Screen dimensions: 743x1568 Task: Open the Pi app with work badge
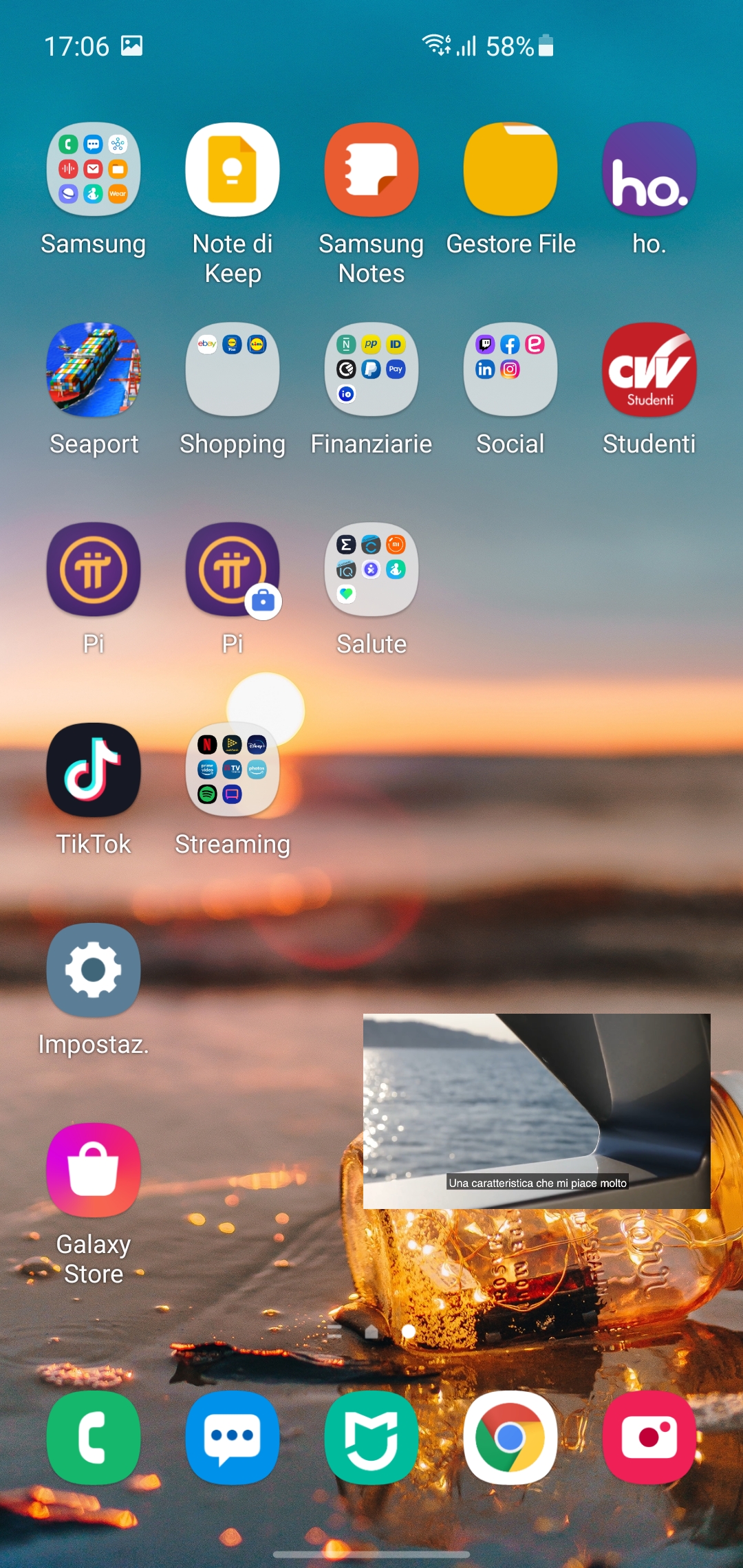tap(233, 569)
